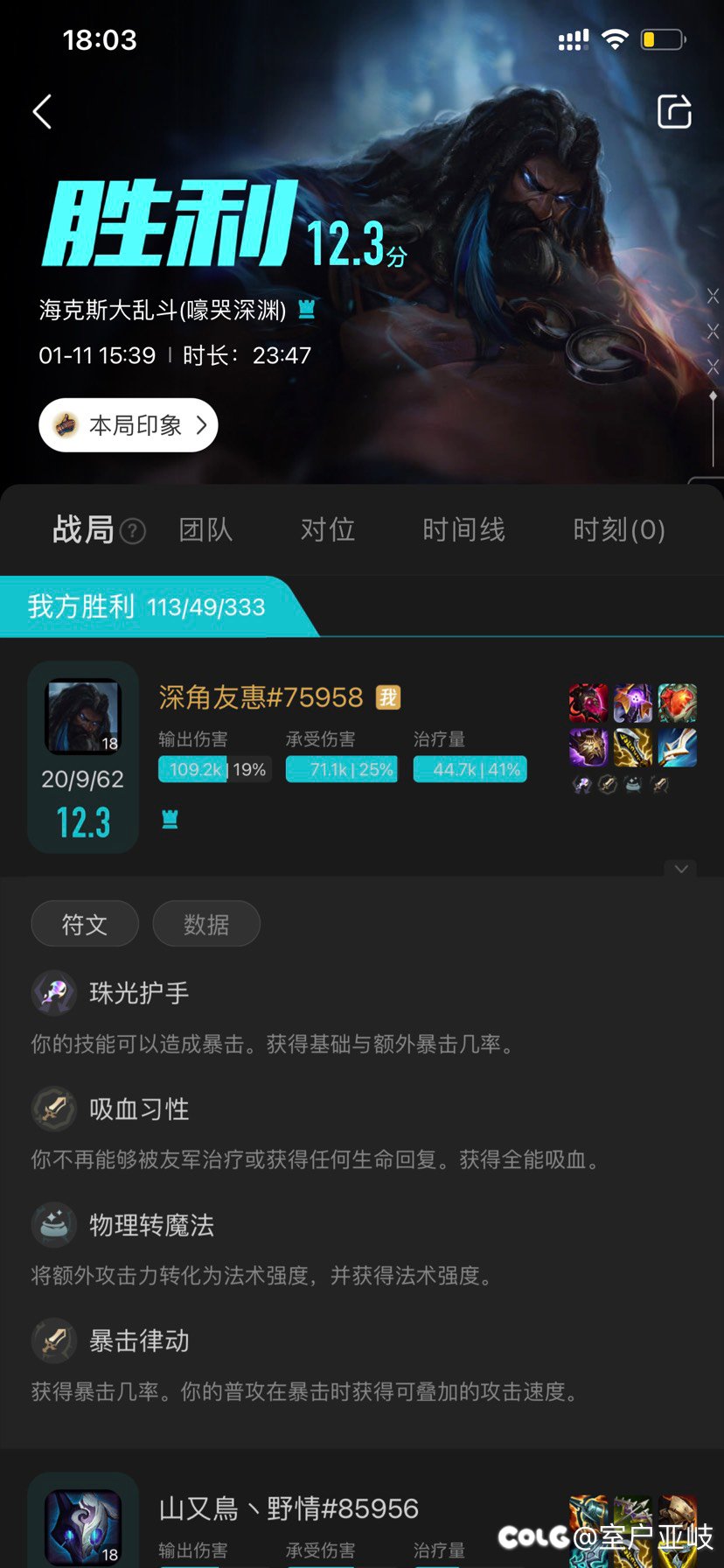The image size is (724, 1568).
Task: Click the 暴击律动 crossed swords rune icon
Action: (x=53, y=1340)
